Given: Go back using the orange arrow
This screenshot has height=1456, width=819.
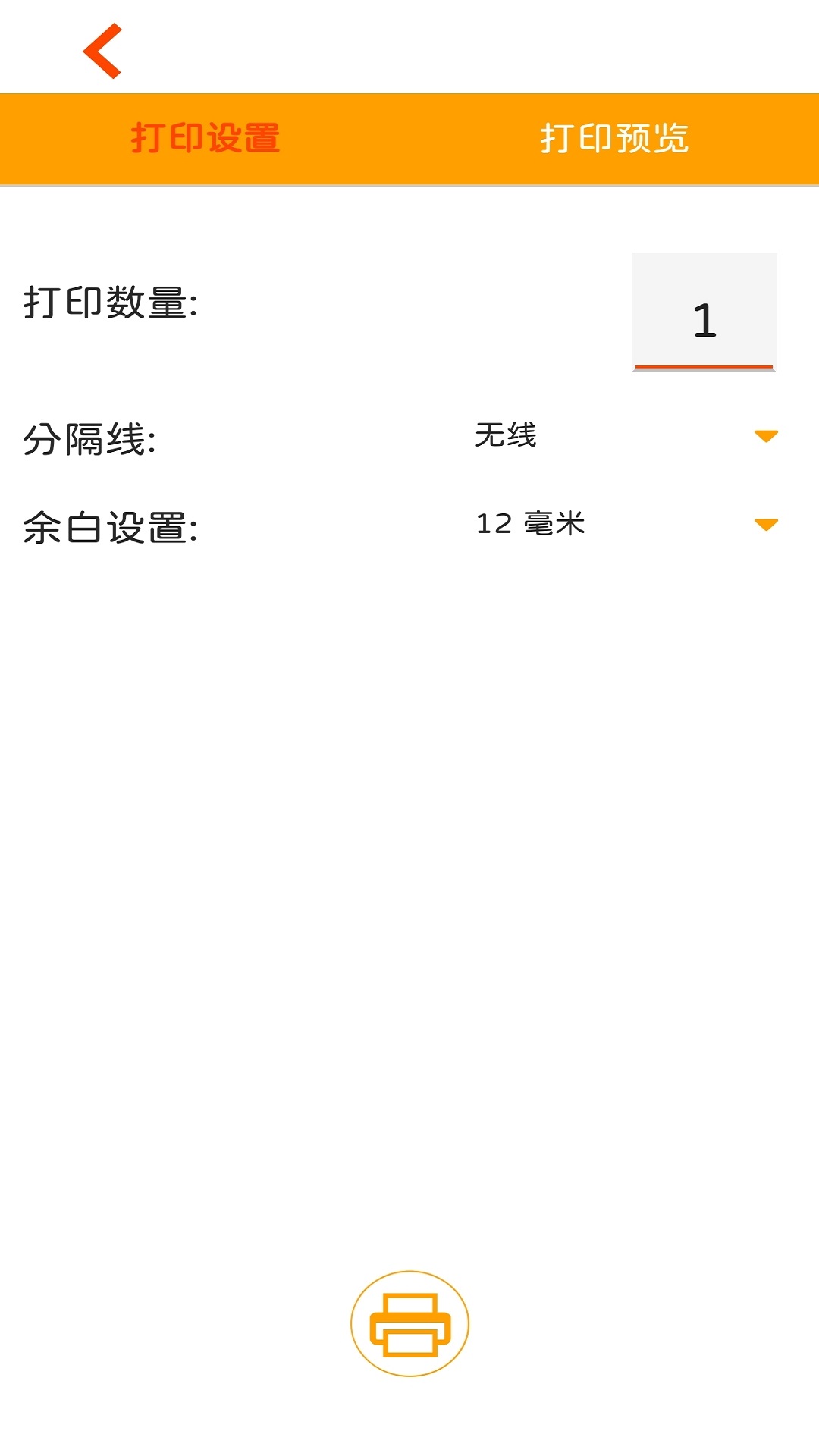Looking at the screenshot, I should tap(102, 51).
